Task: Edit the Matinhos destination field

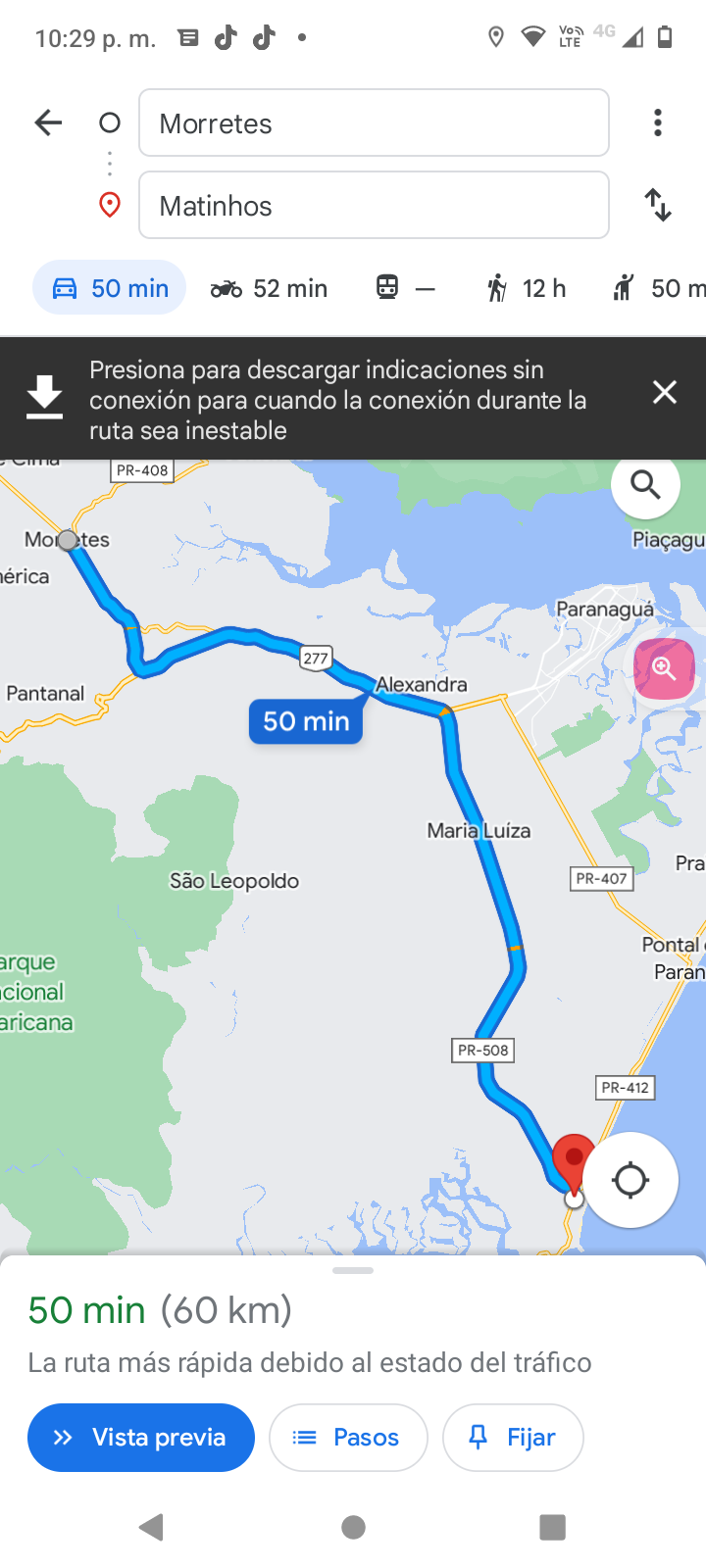Action: pyautogui.click(x=374, y=205)
